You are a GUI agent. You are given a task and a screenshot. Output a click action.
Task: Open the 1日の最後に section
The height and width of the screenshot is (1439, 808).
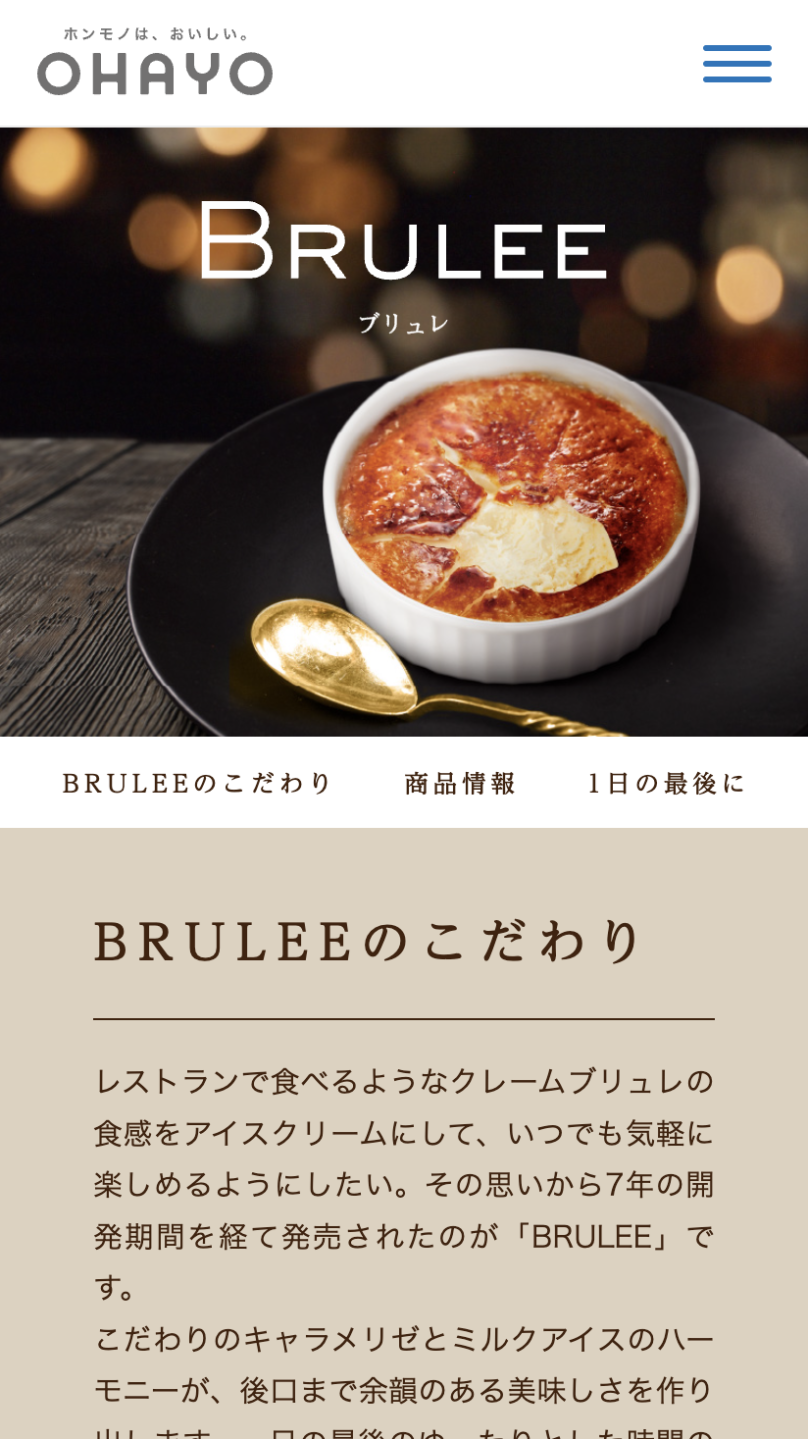[x=667, y=783]
